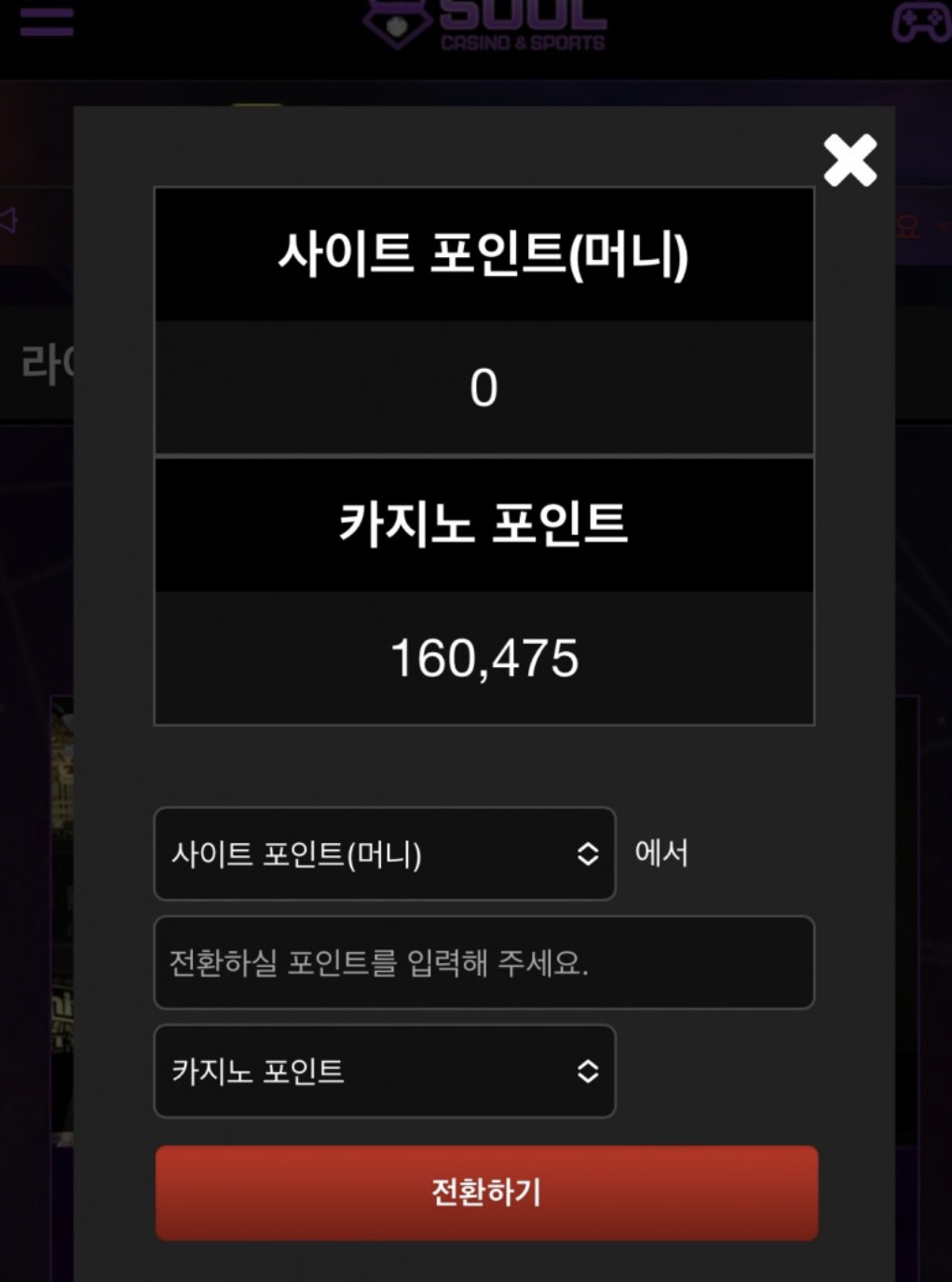Focus the 전환하실 포인트 input field
This screenshot has height=1282, width=952.
[483, 962]
